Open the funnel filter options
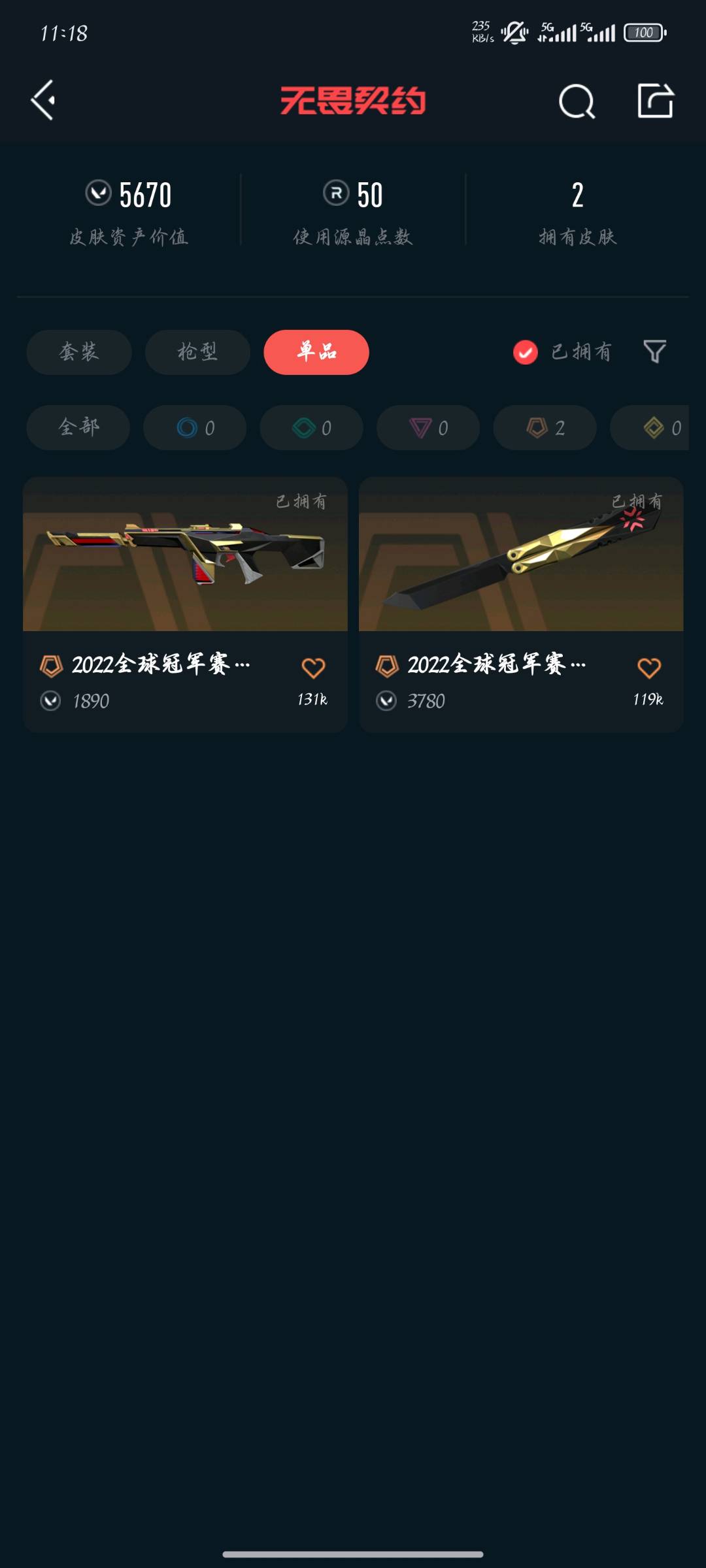Image resolution: width=706 pixels, height=1568 pixels. [x=654, y=351]
